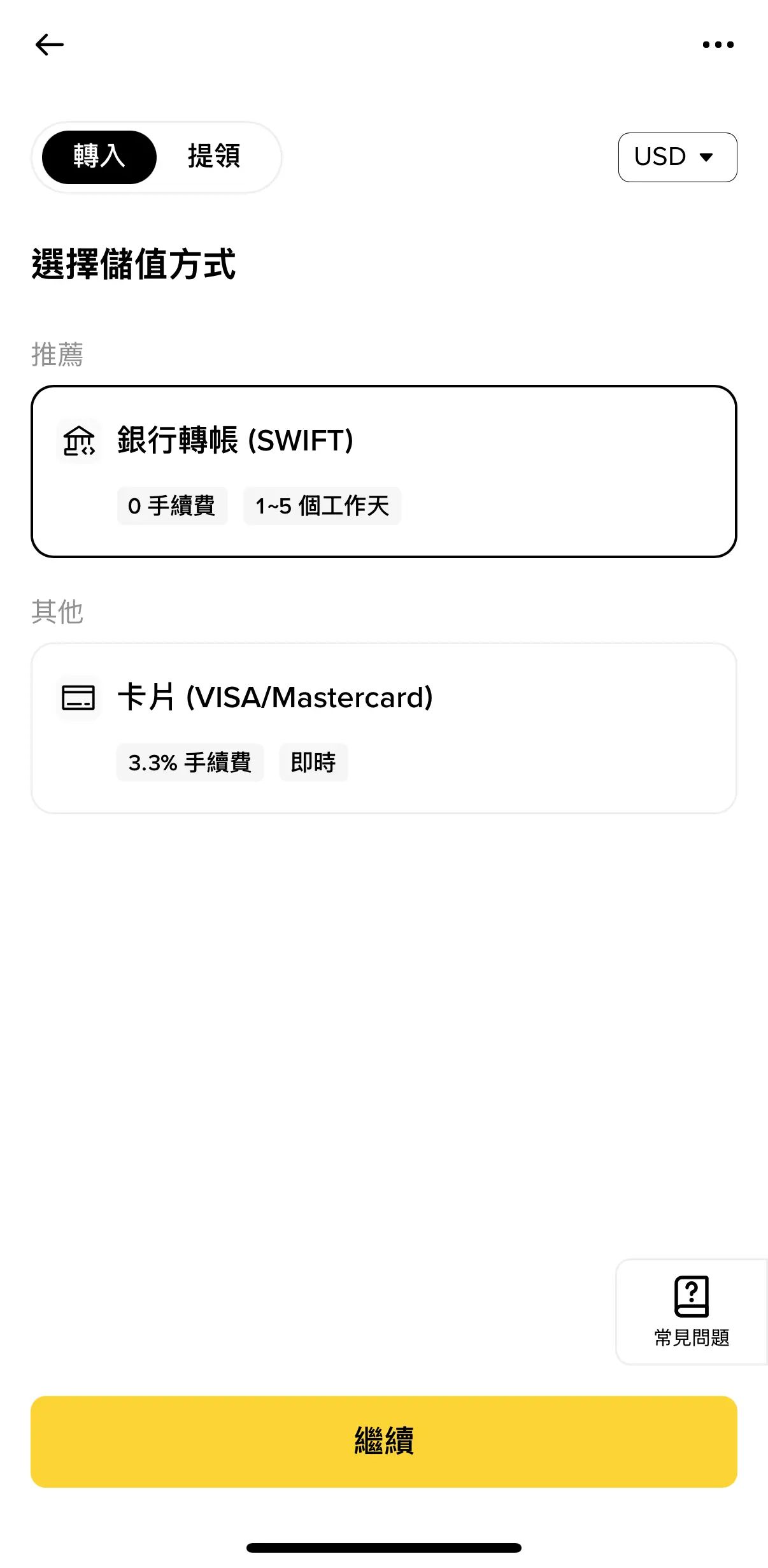Choose 銀行轉帳 (SWIFT) deposit method
Image resolution: width=768 pixels, height=1568 pixels.
pos(383,471)
